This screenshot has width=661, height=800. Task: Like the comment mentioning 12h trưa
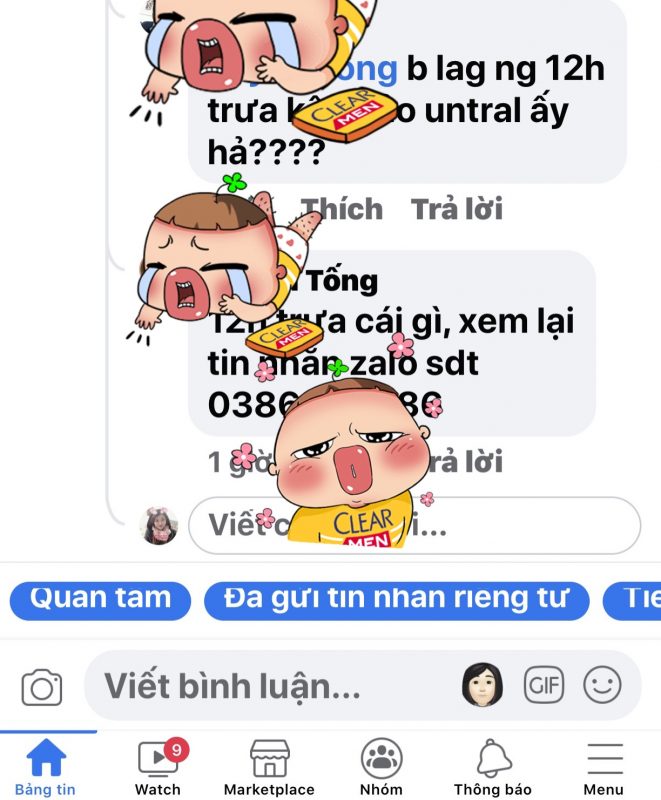tap(342, 209)
